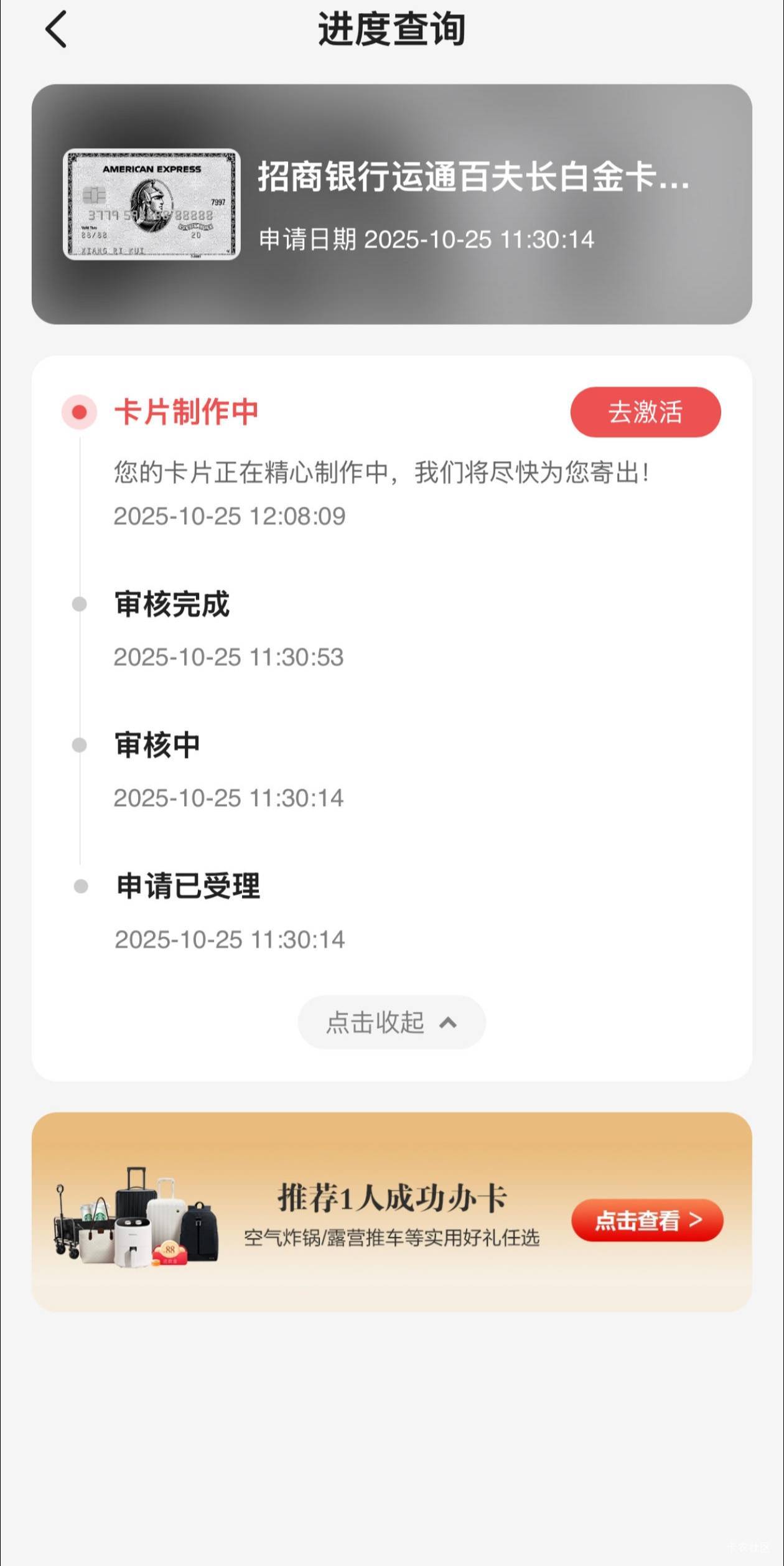Tap the 去激活 button to activate card
The width and height of the screenshot is (784, 1566).
click(x=645, y=412)
